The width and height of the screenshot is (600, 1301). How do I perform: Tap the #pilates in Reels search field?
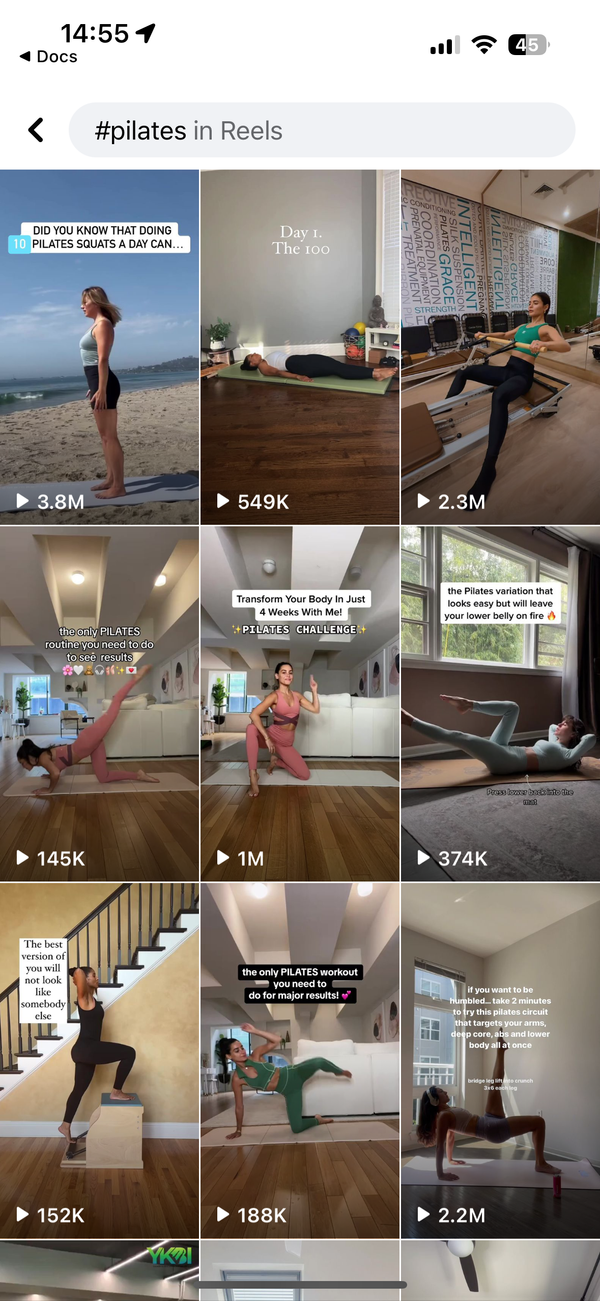(320, 130)
